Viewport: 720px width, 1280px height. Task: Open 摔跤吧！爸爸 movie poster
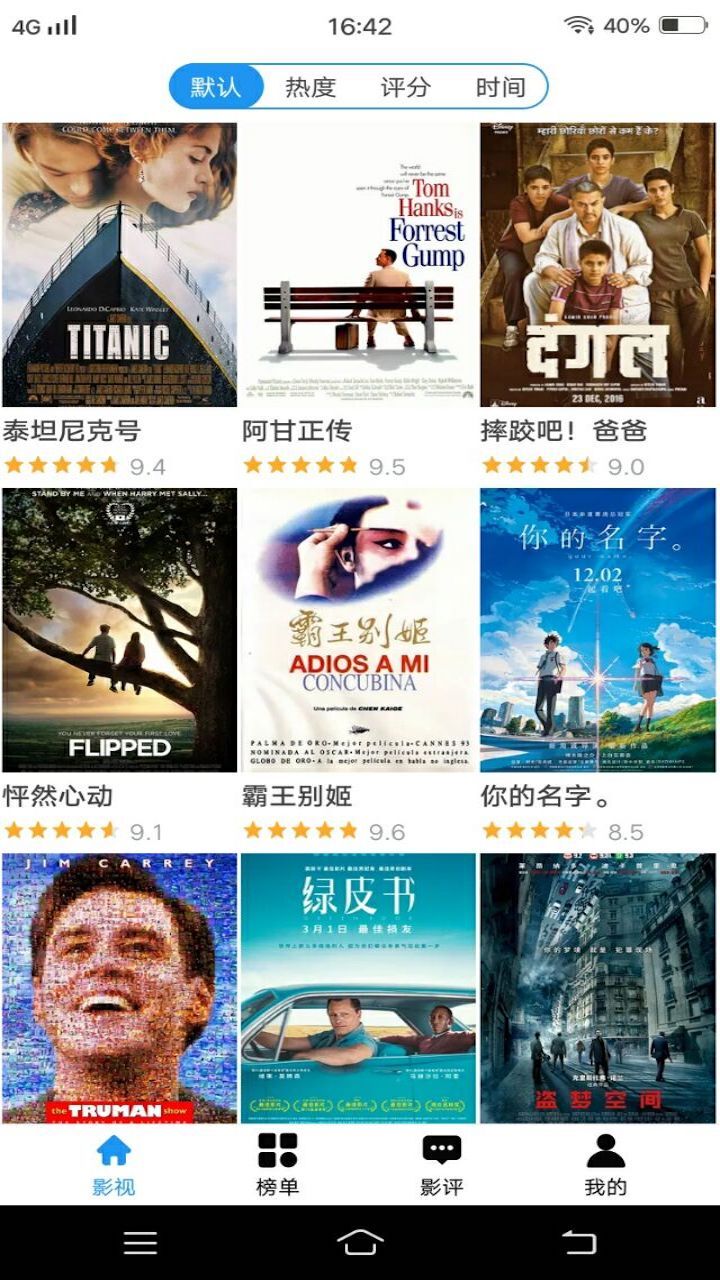(x=598, y=265)
